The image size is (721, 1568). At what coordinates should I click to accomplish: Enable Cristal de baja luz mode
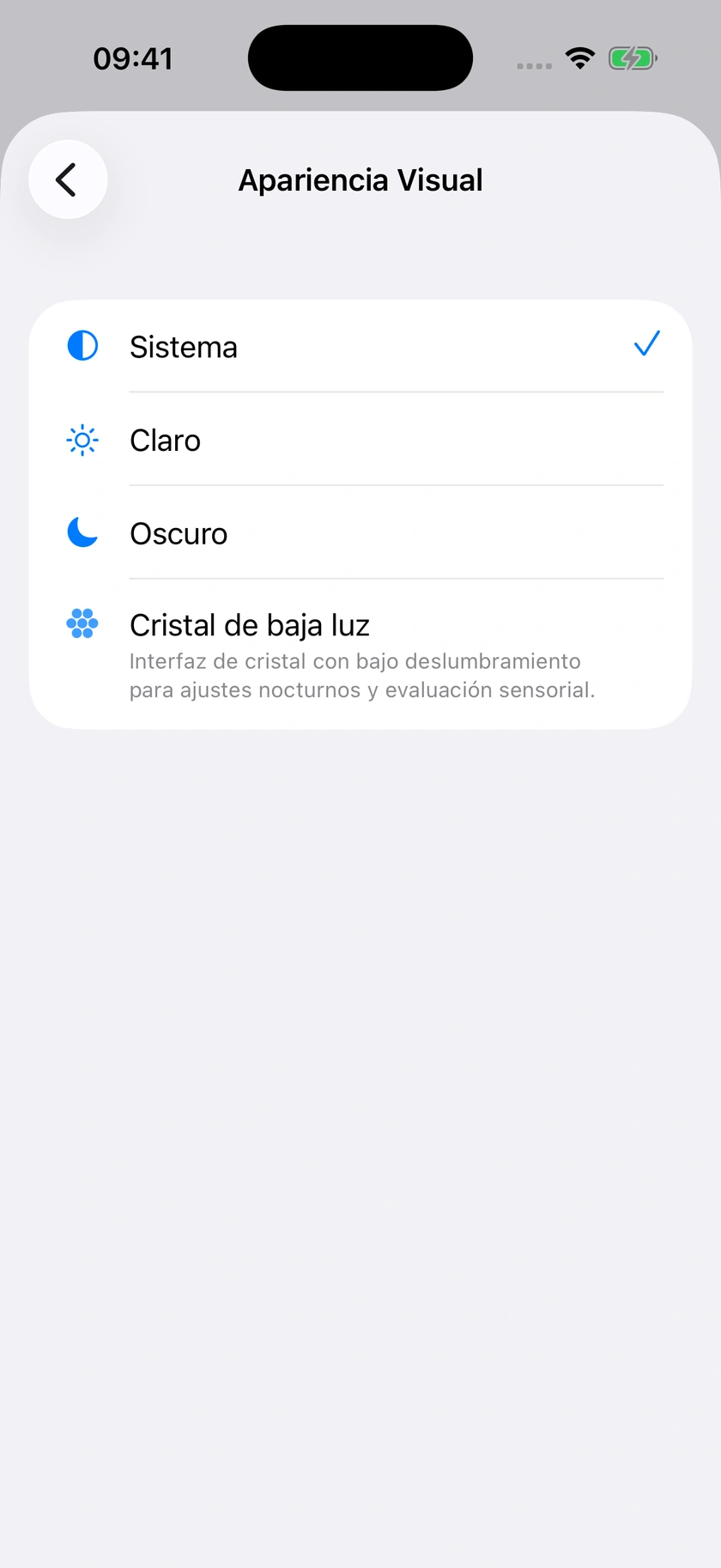pos(360,654)
